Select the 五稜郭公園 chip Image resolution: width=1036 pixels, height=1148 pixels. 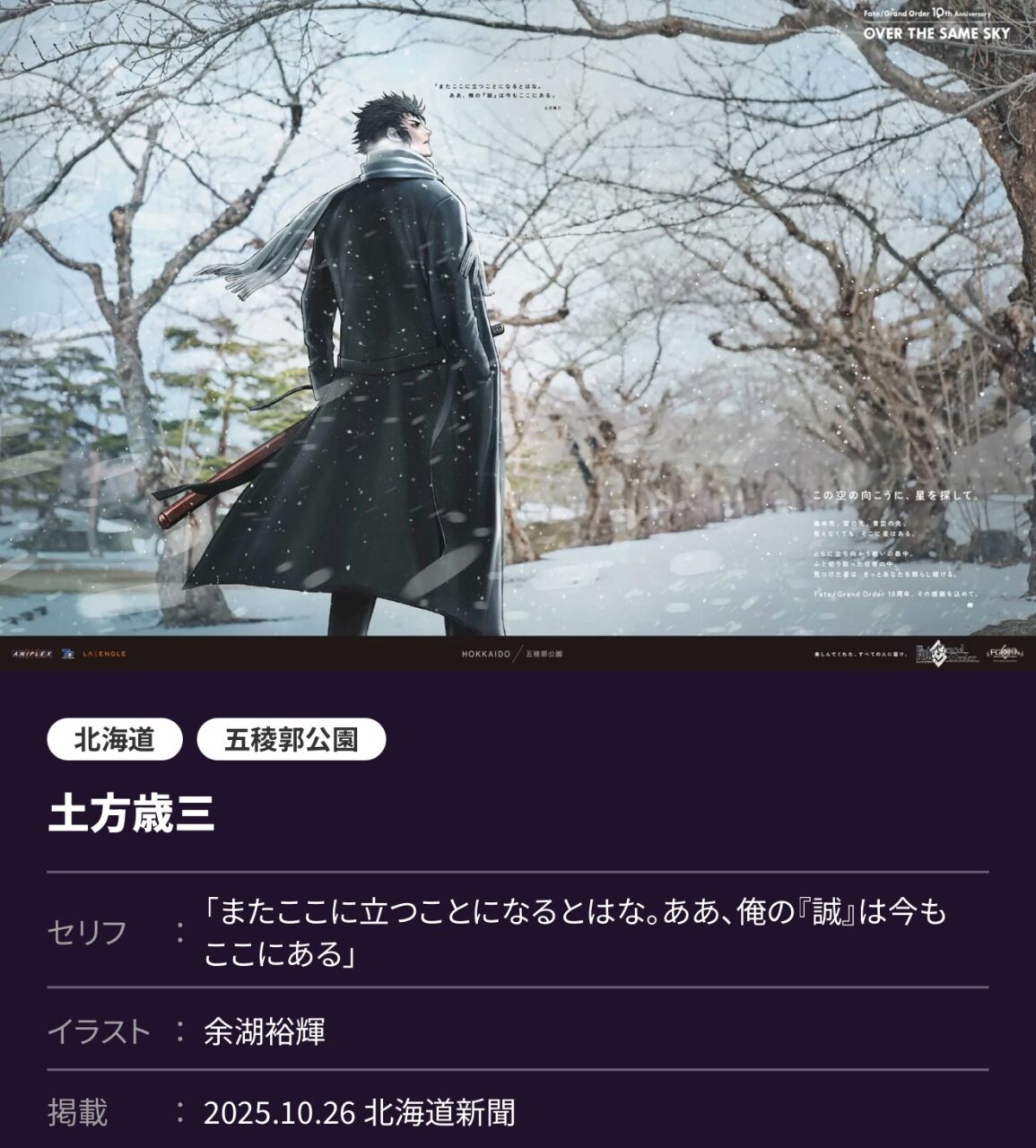pyautogui.click(x=292, y=740)
